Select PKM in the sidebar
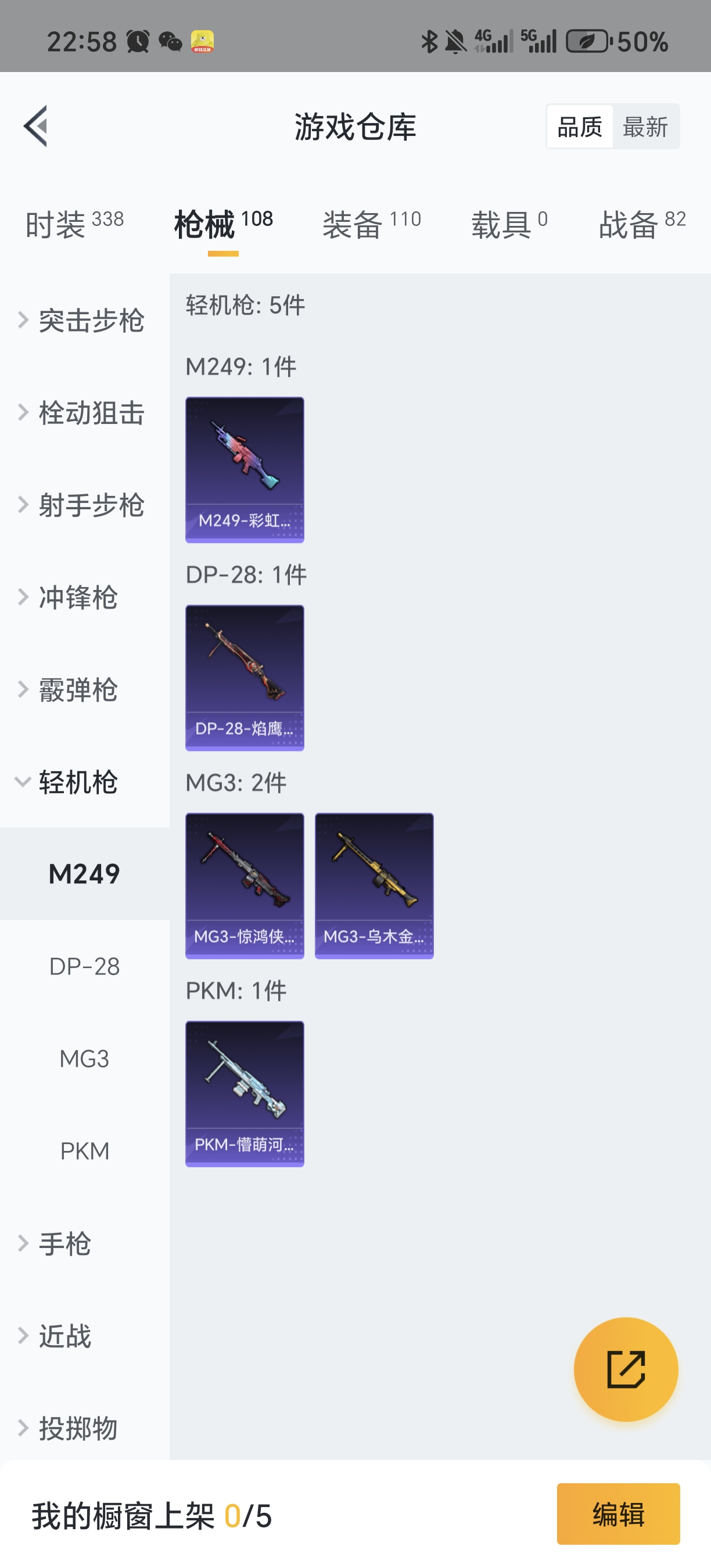Screen dimensions: 711x1568 pyautogui.click(x=85, y=1151)
